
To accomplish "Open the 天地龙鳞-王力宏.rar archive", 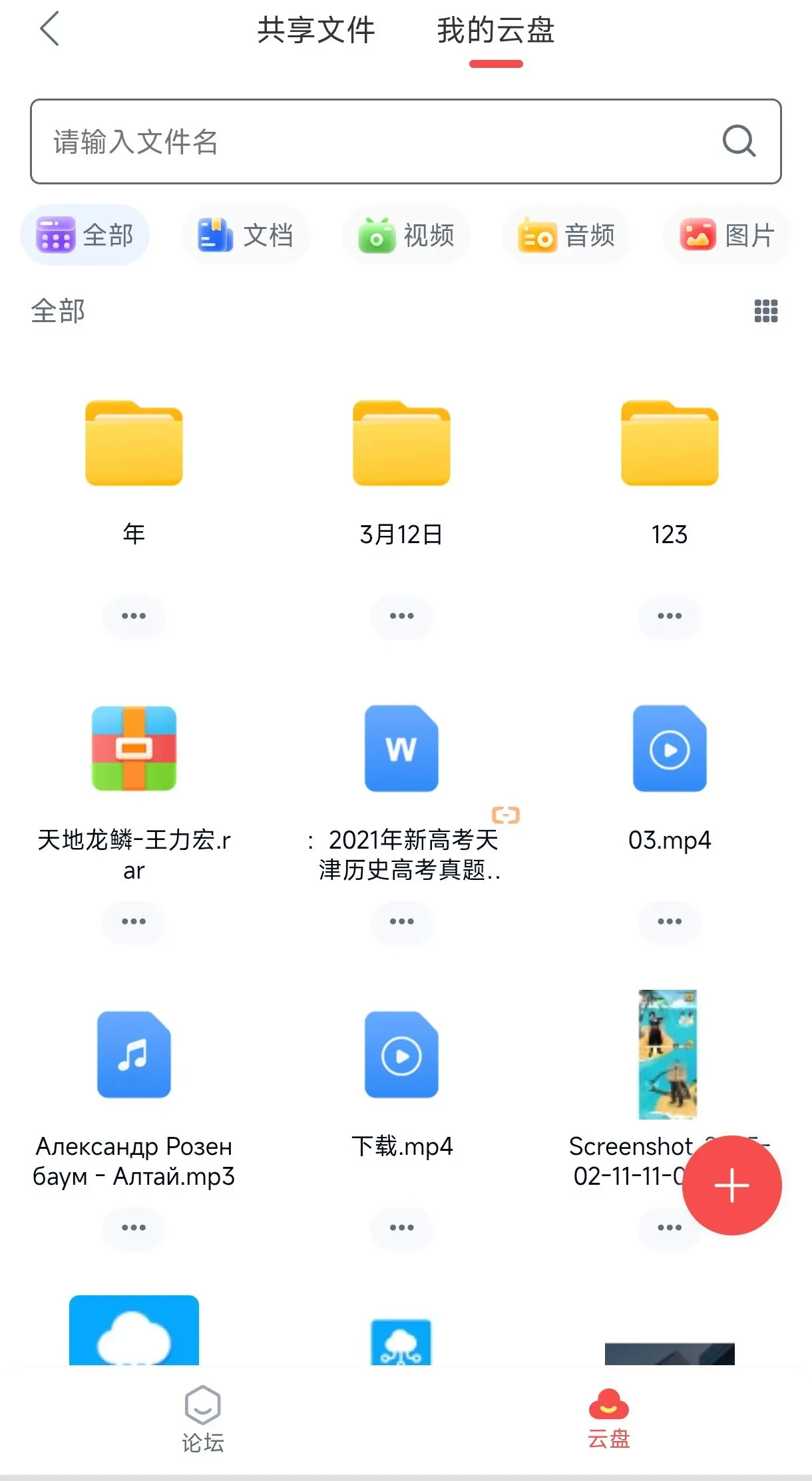I will [x=134, y=749].
